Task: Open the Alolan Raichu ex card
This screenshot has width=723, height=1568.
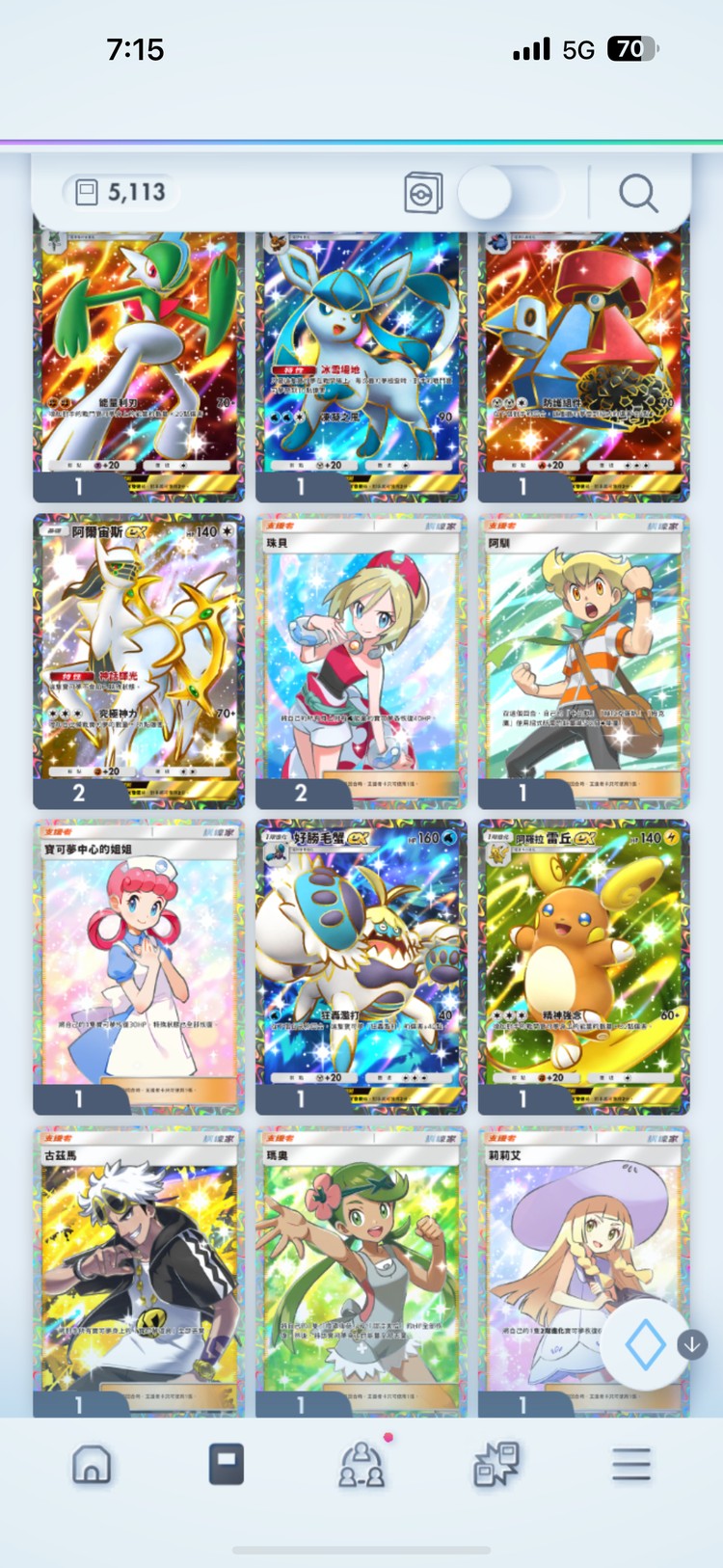Action: 583,964
